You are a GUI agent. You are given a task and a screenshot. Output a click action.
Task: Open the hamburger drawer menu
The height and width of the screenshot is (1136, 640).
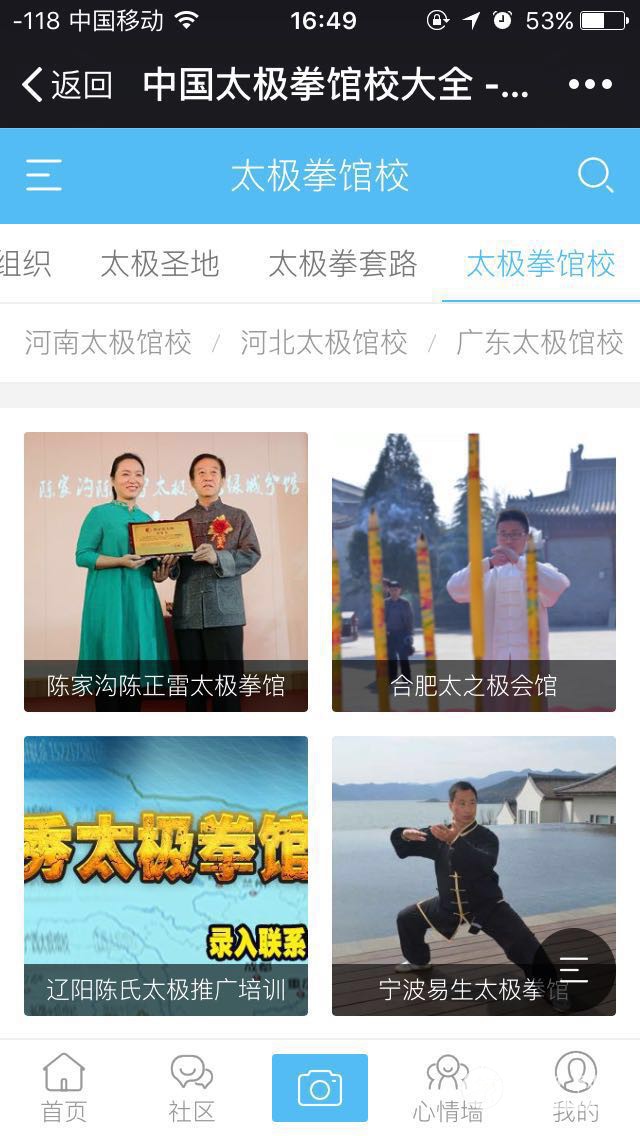(x=44, y=176)
